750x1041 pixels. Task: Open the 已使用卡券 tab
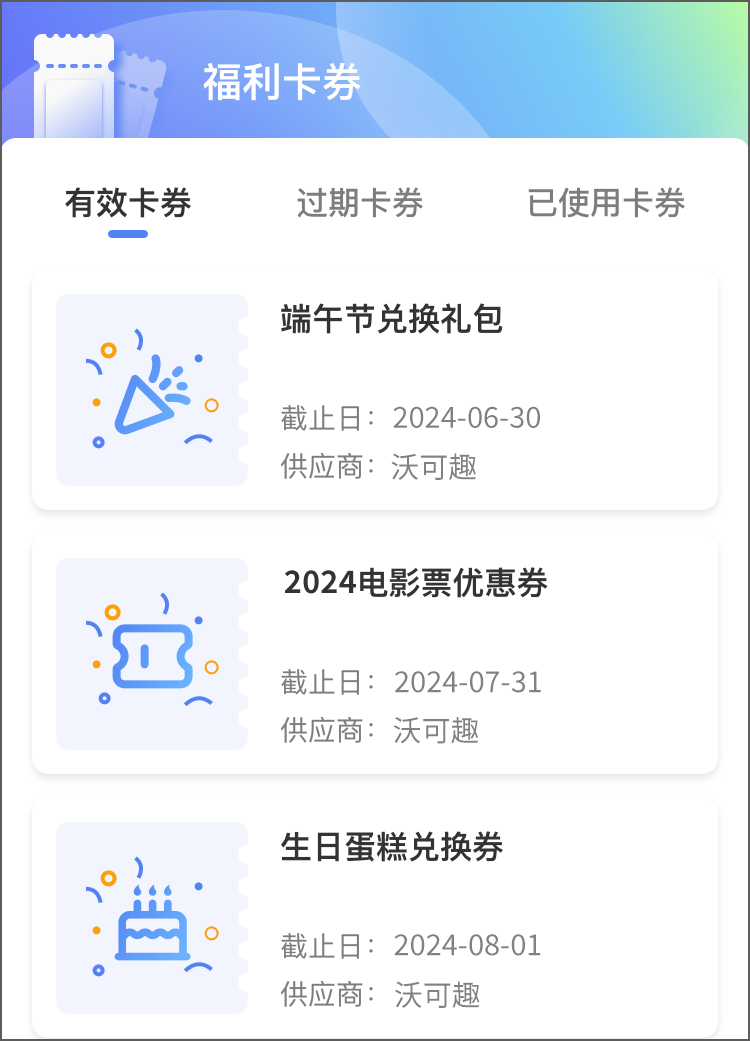[608, 202]
